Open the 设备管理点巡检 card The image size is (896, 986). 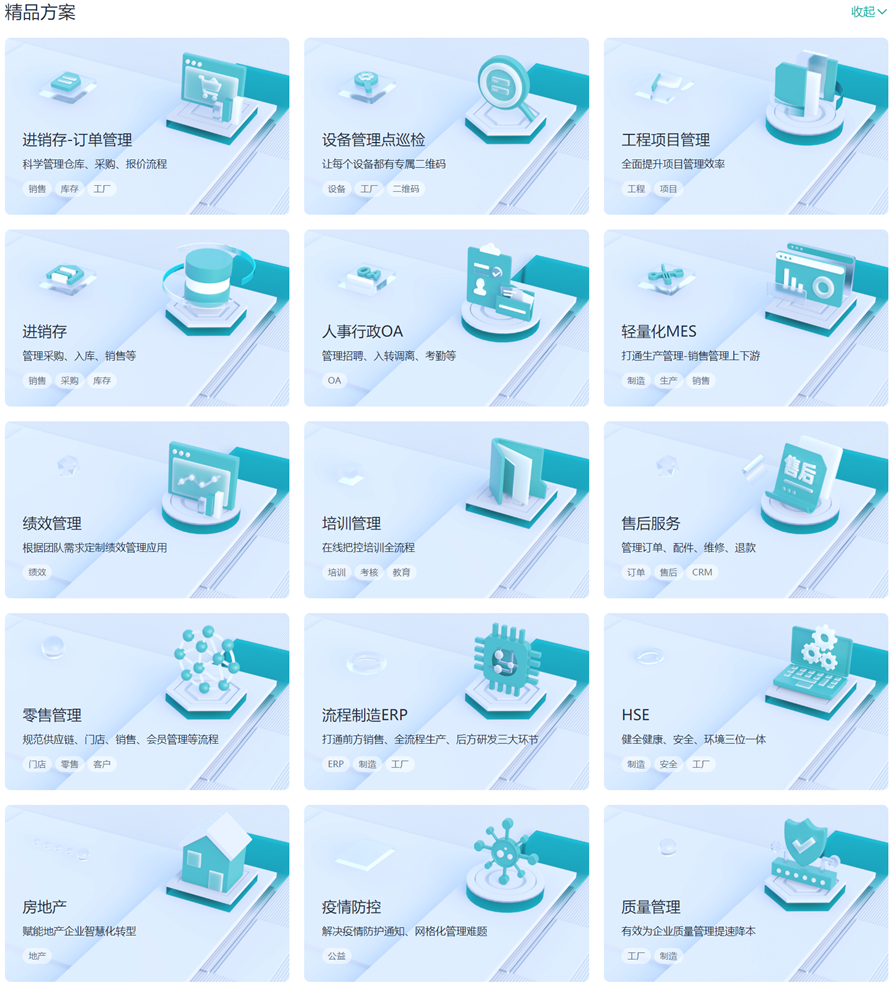click(446, 126)
